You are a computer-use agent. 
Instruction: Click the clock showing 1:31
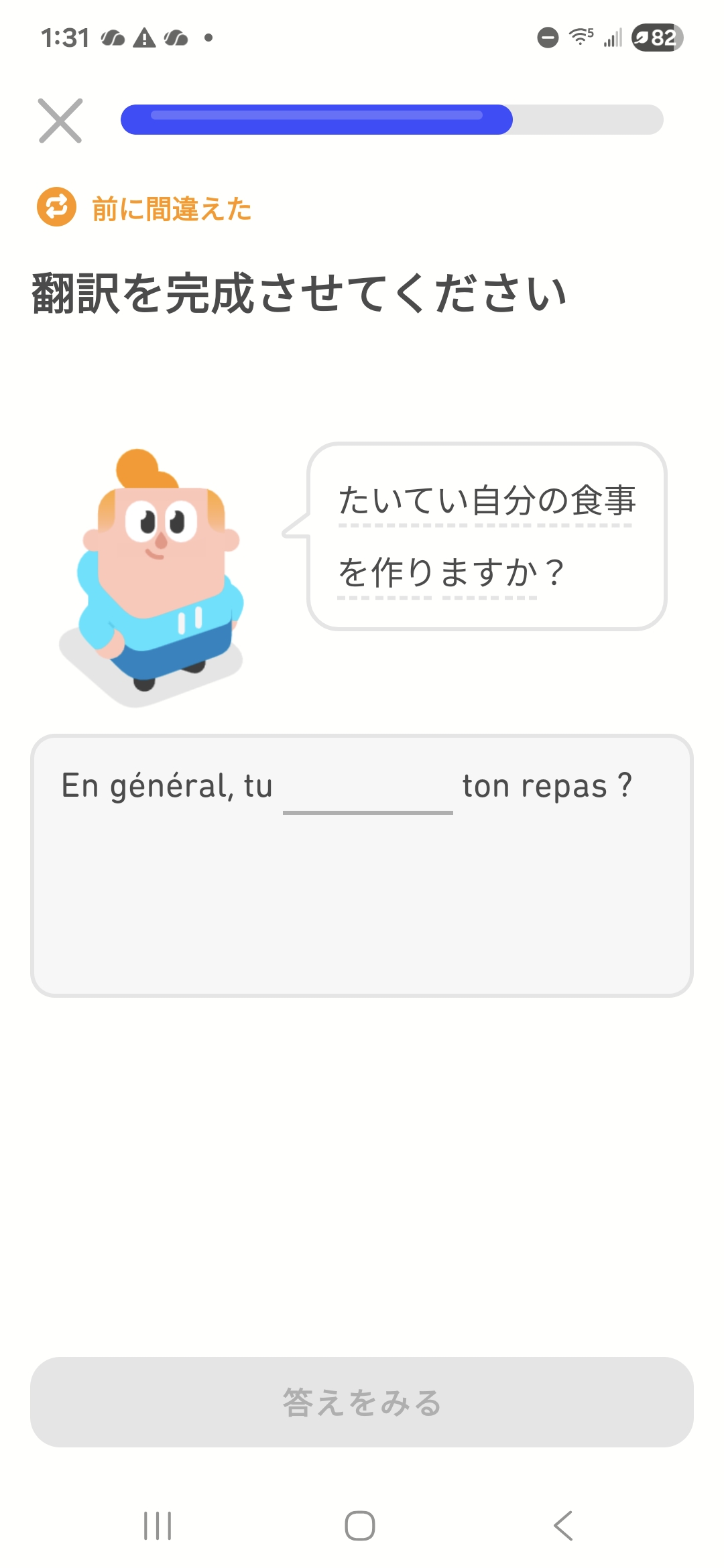pos(64,37)
